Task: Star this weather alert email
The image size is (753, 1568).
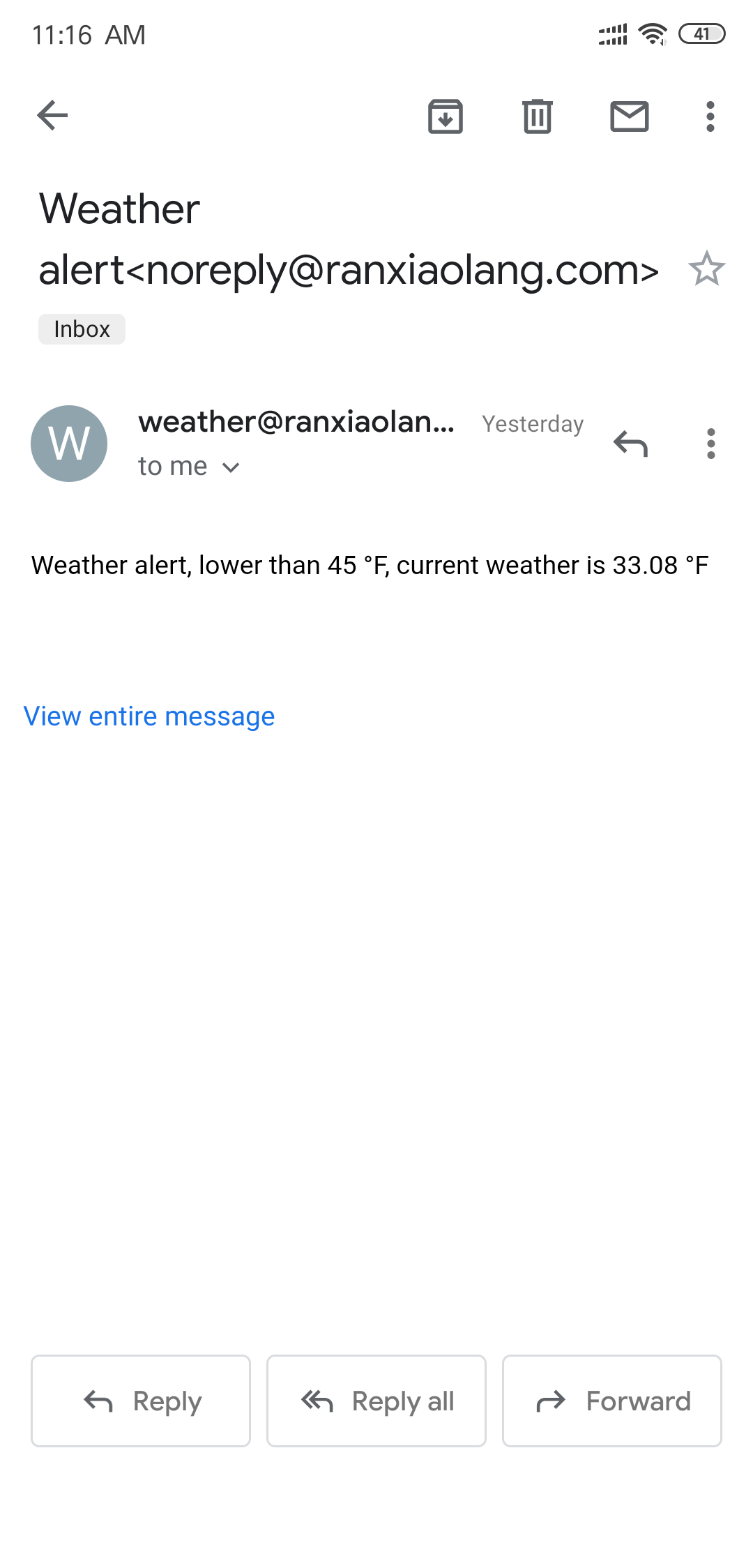Action: (x=706, y=269)
